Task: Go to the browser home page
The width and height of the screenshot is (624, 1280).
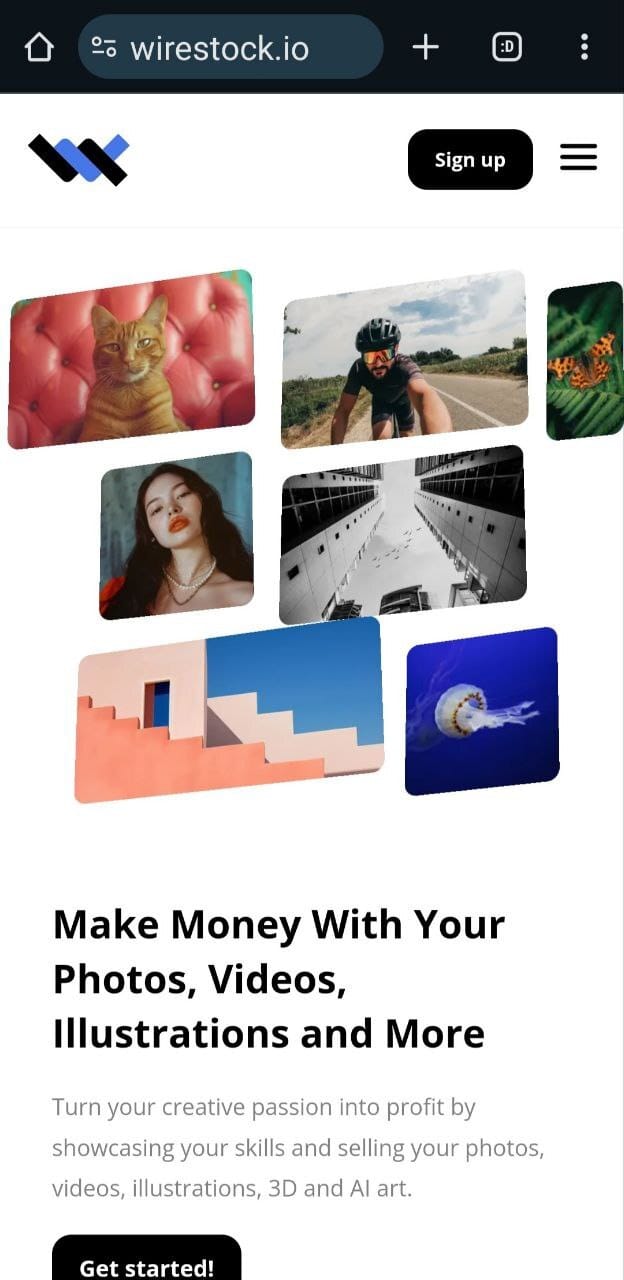Action: (38, 47)
